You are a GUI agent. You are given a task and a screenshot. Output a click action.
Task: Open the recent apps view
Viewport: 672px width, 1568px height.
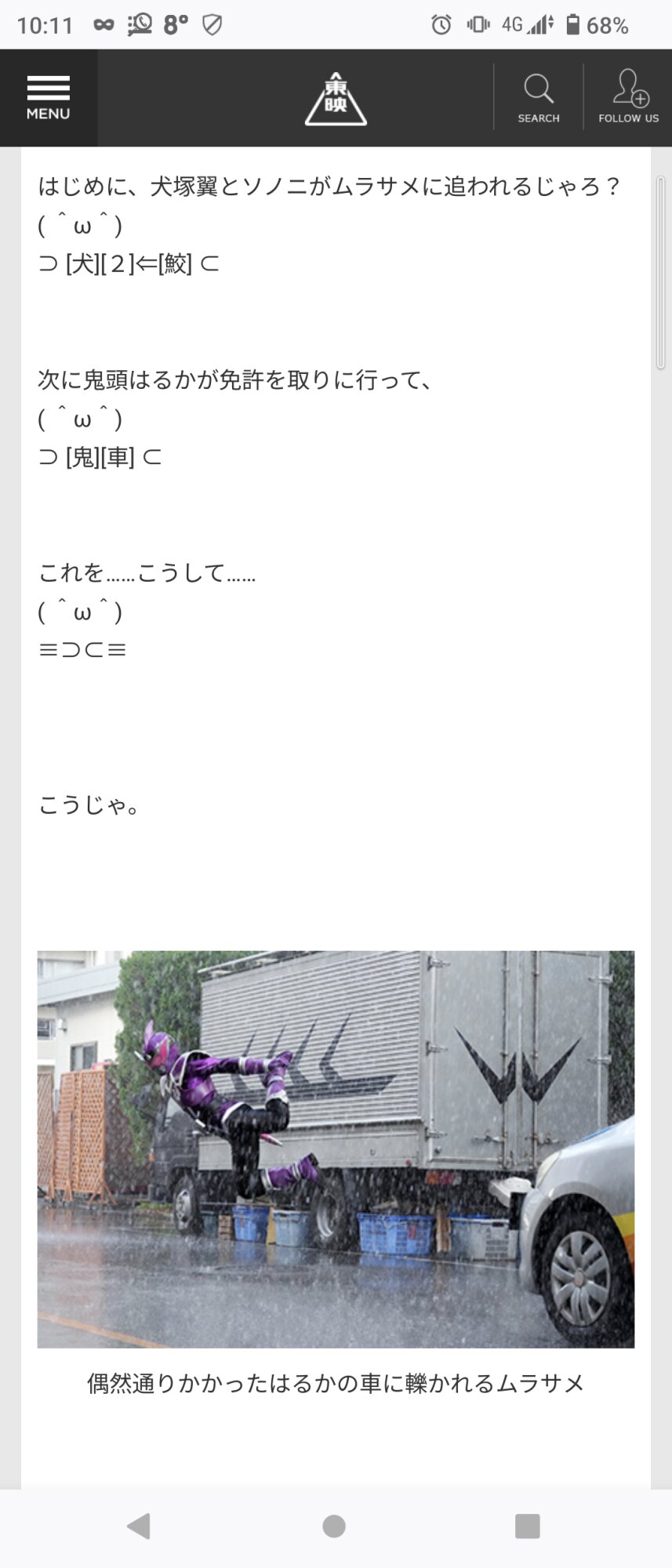pos(527,1526)
